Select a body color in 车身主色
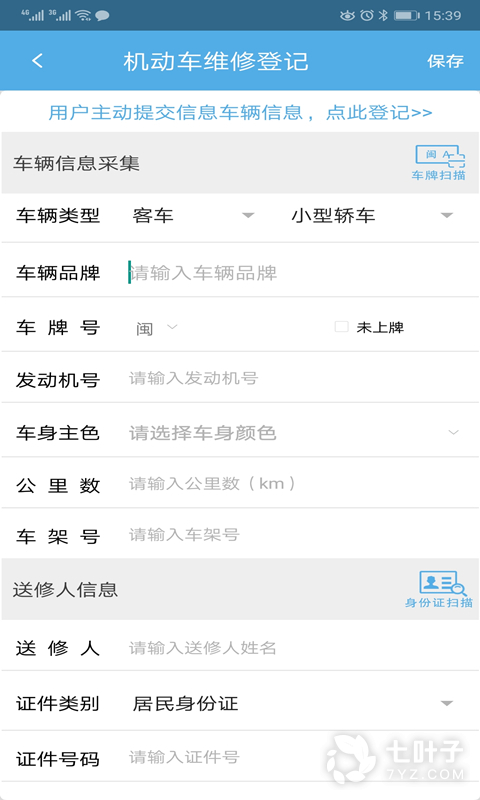This screenshot has height=800, width=480. click(x=295, y=433)
